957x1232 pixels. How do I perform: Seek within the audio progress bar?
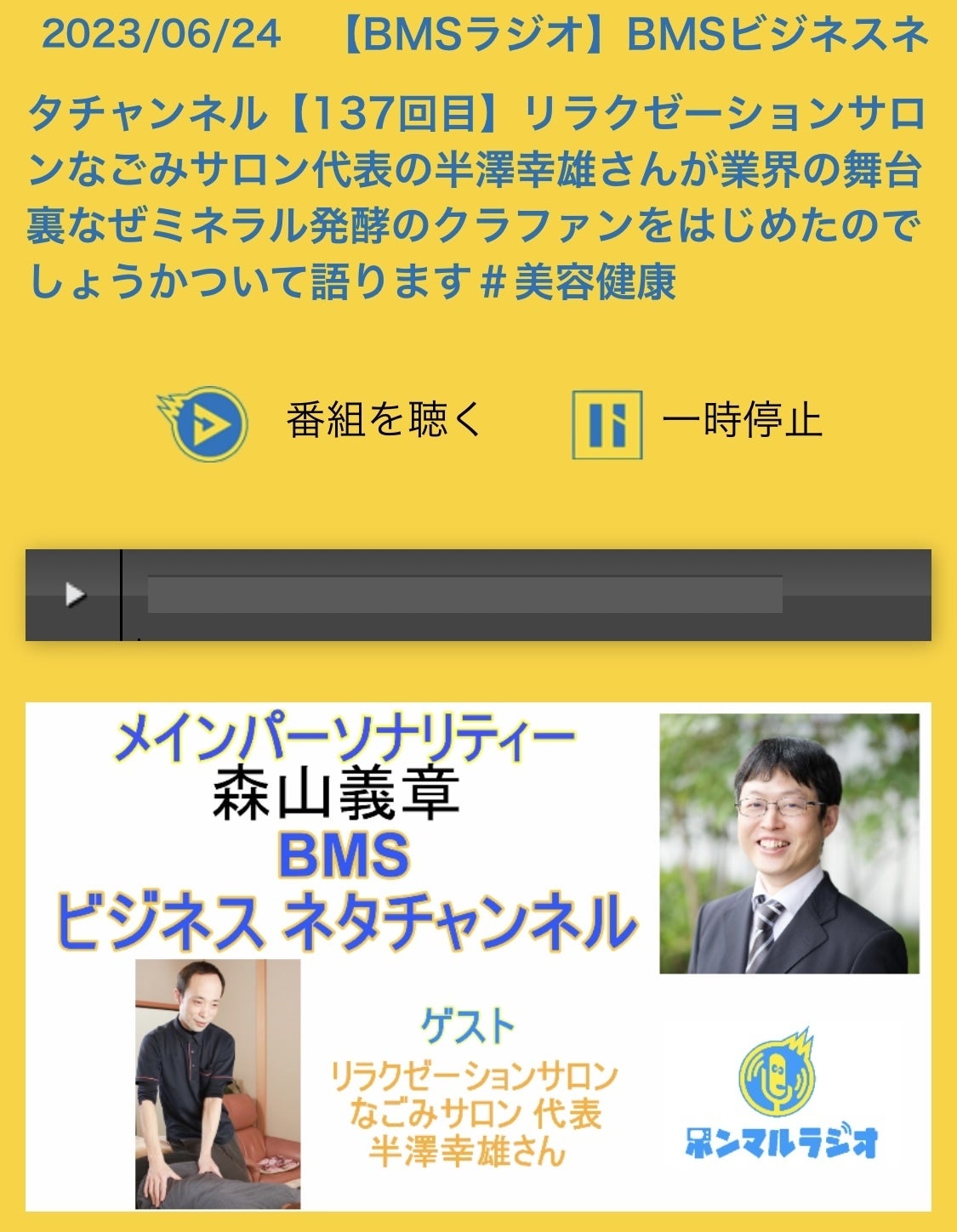click(x=464, y=594)
